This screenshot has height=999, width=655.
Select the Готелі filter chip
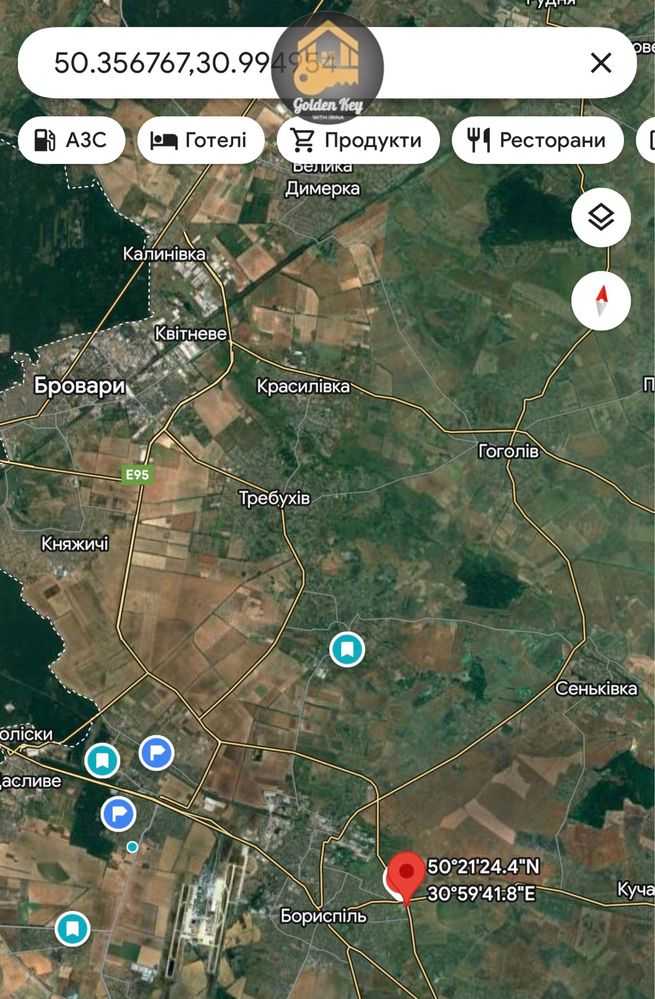tap(200, 140)
